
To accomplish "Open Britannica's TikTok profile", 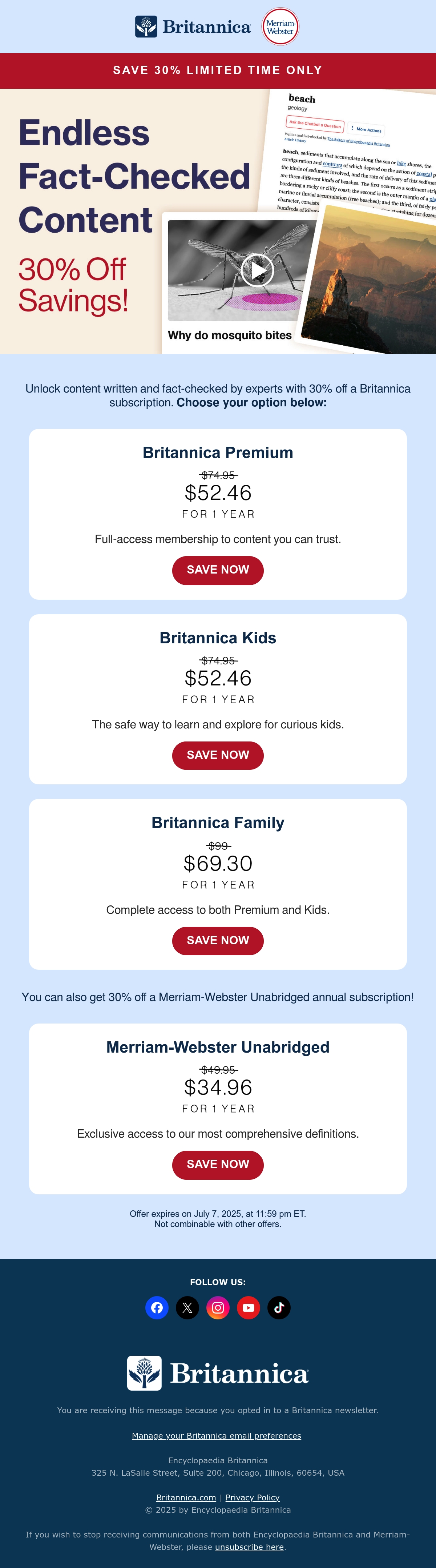I will [279, 1307].
